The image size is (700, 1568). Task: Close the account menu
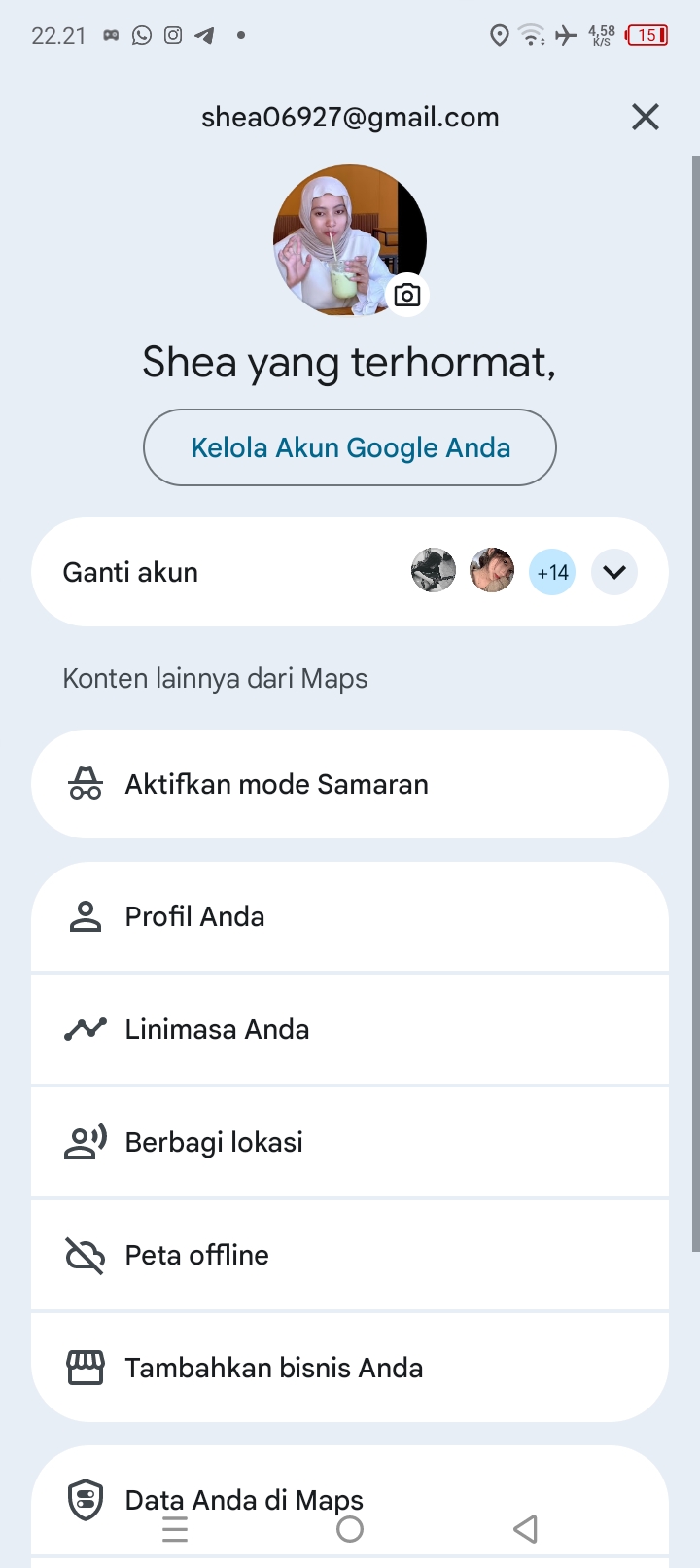coord(645,118)
